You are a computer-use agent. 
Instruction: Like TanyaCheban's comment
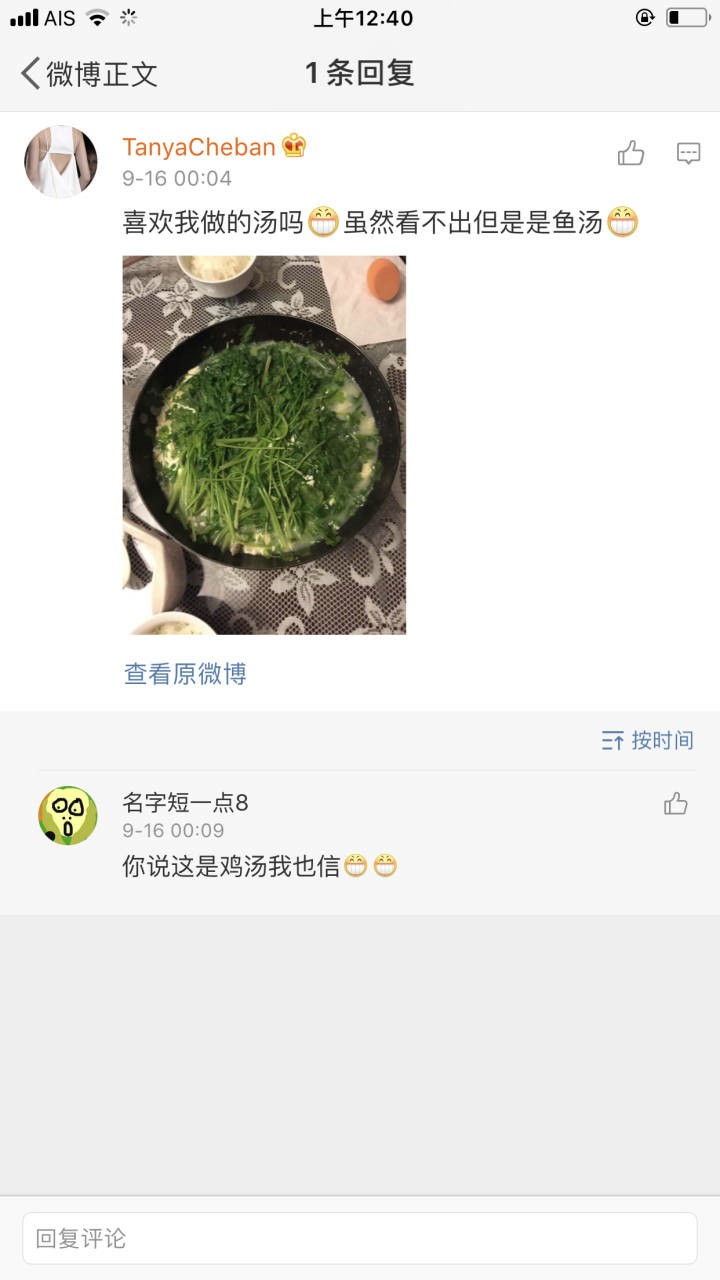(631, 153)
